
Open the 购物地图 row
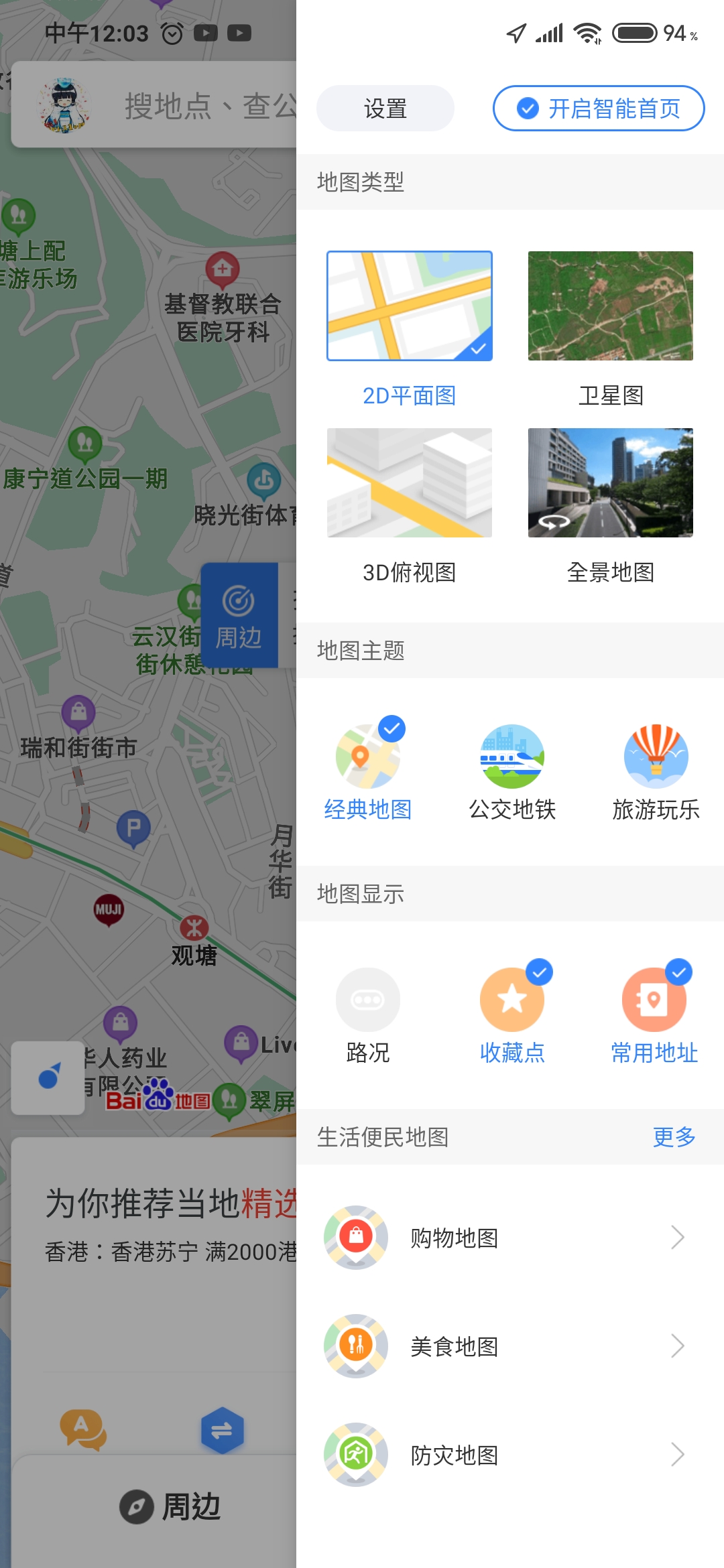click(x=509, y=1238)
